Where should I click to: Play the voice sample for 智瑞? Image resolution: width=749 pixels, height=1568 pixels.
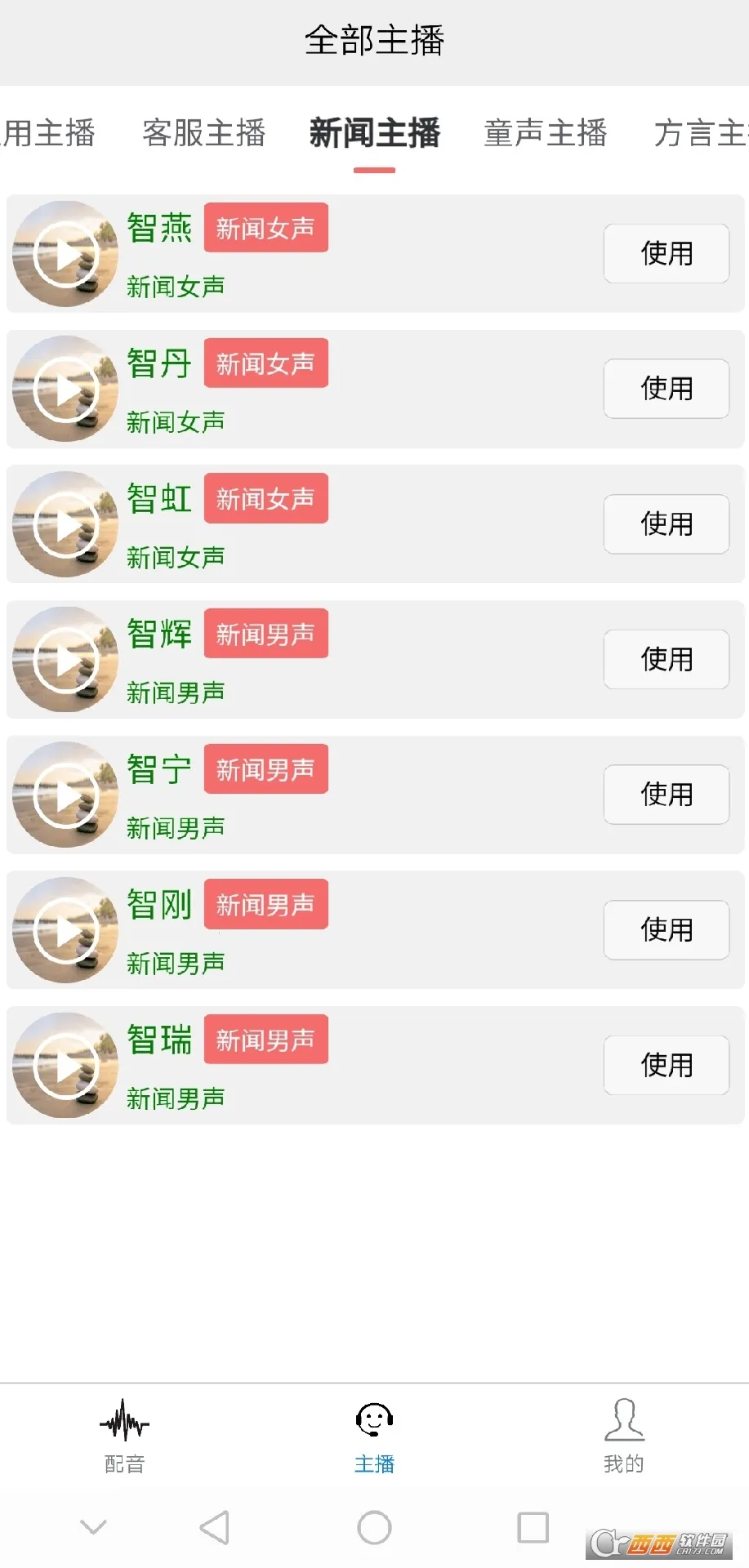65,1066
